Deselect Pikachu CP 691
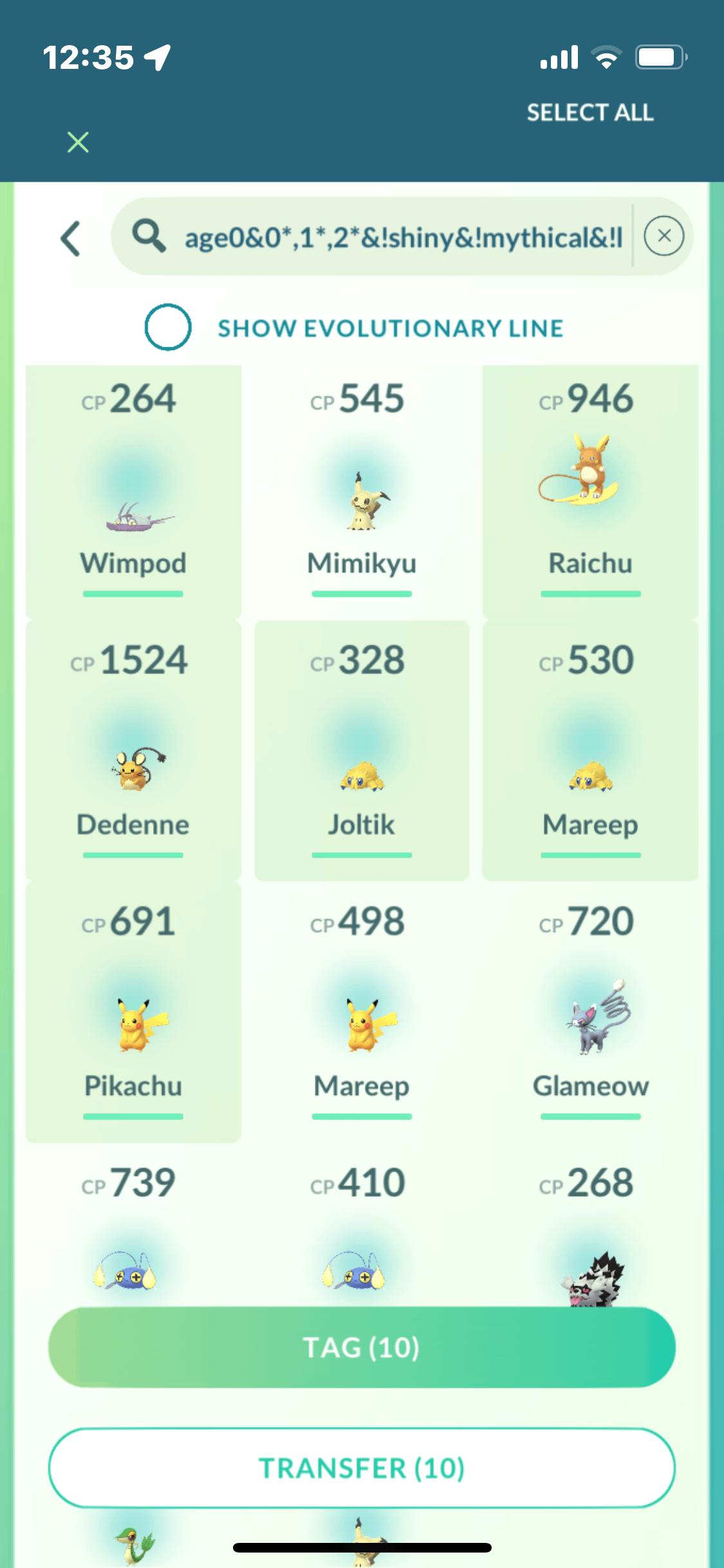Screen dimensions: 724x1568 [133, 1011]
